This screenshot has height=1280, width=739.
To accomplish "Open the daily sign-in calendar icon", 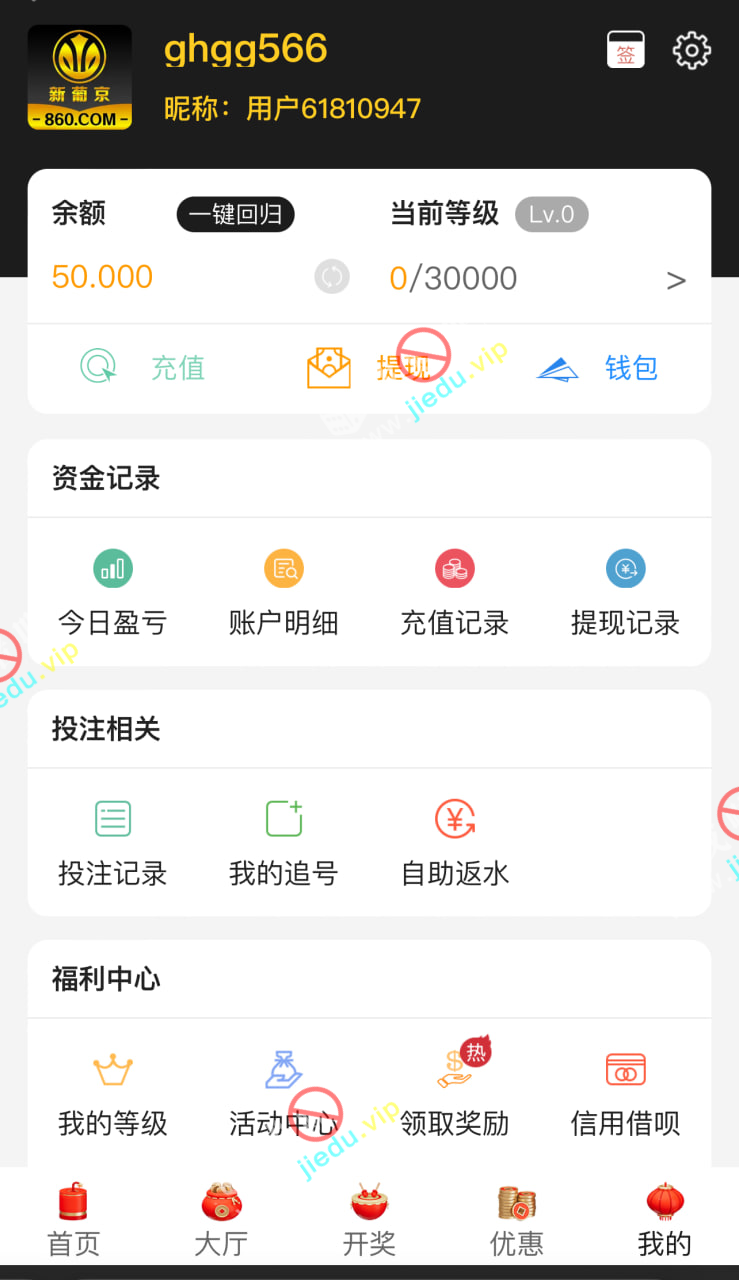I will tap(626, 50).
